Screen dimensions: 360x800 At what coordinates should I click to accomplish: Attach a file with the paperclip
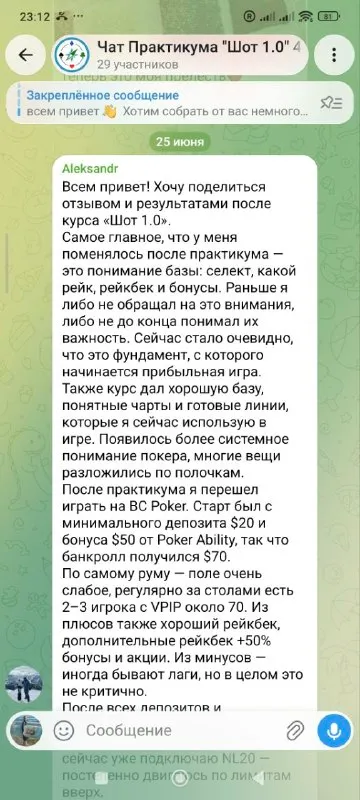(x=295, y=731)
